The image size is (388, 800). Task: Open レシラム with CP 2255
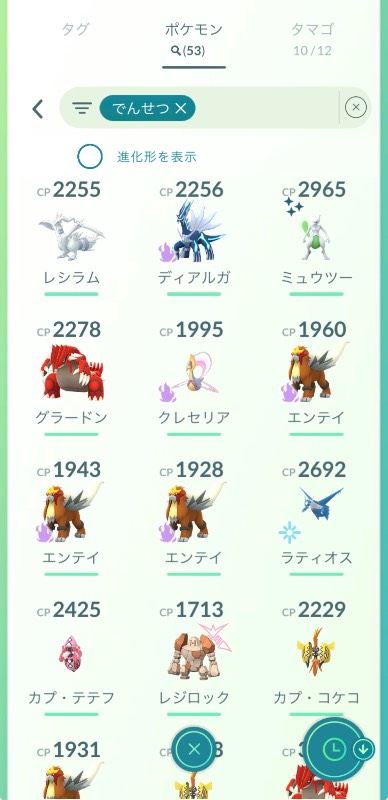click(x=71, y=238)
